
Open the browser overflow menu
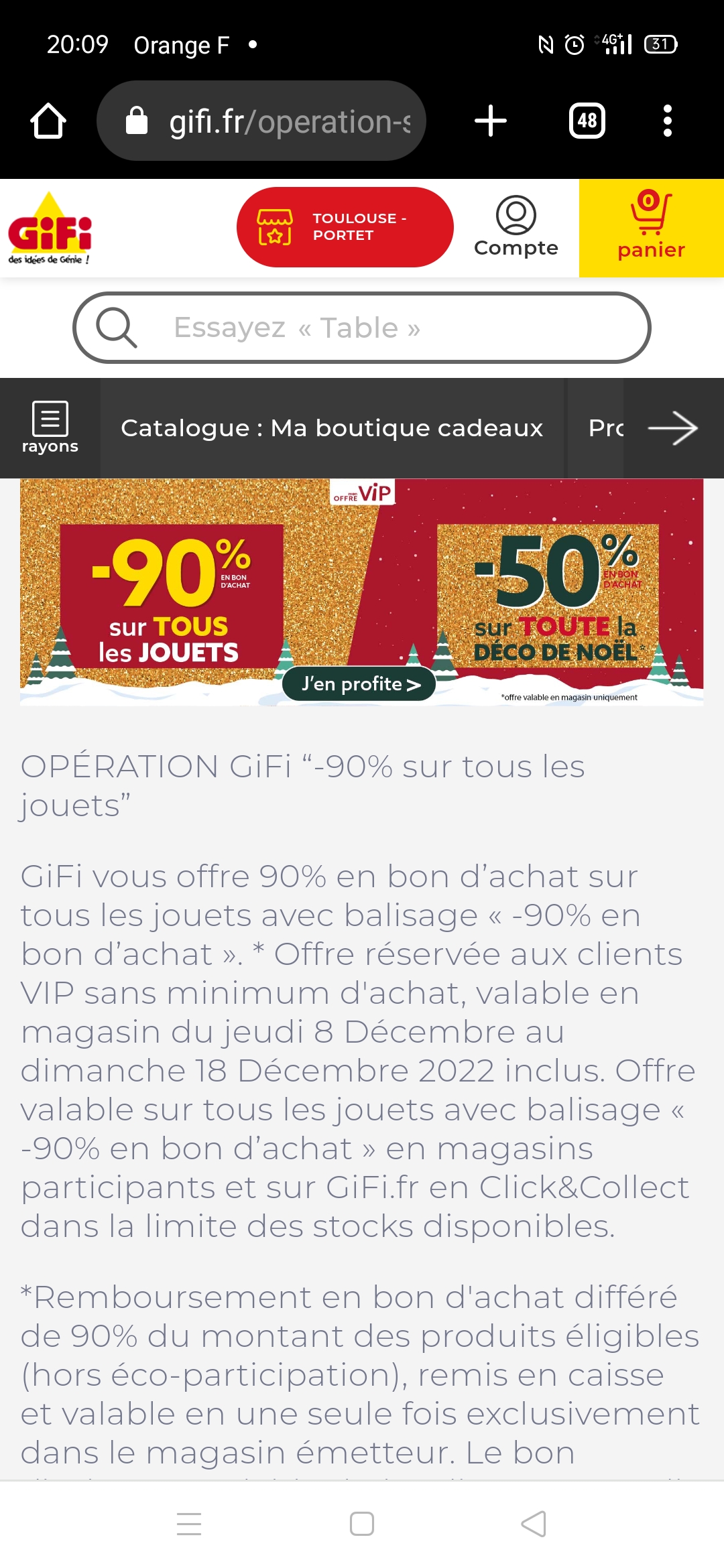coord(667,121)
